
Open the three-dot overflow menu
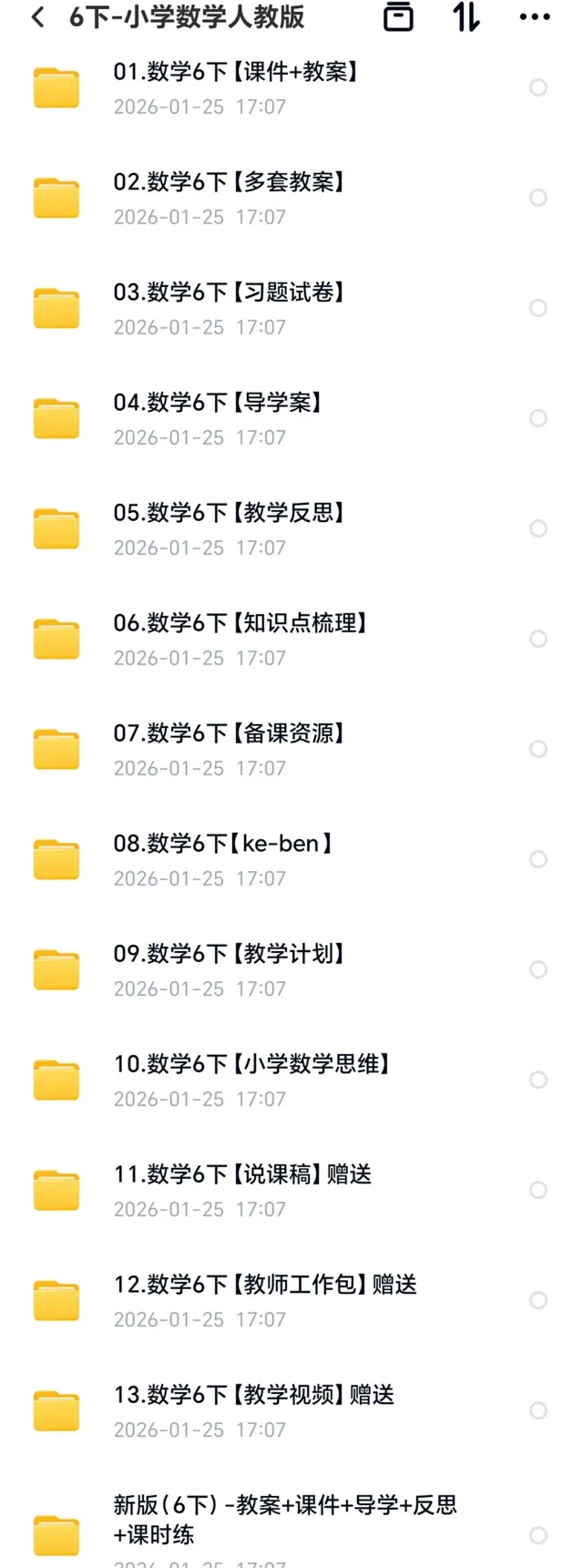point(534,17)
